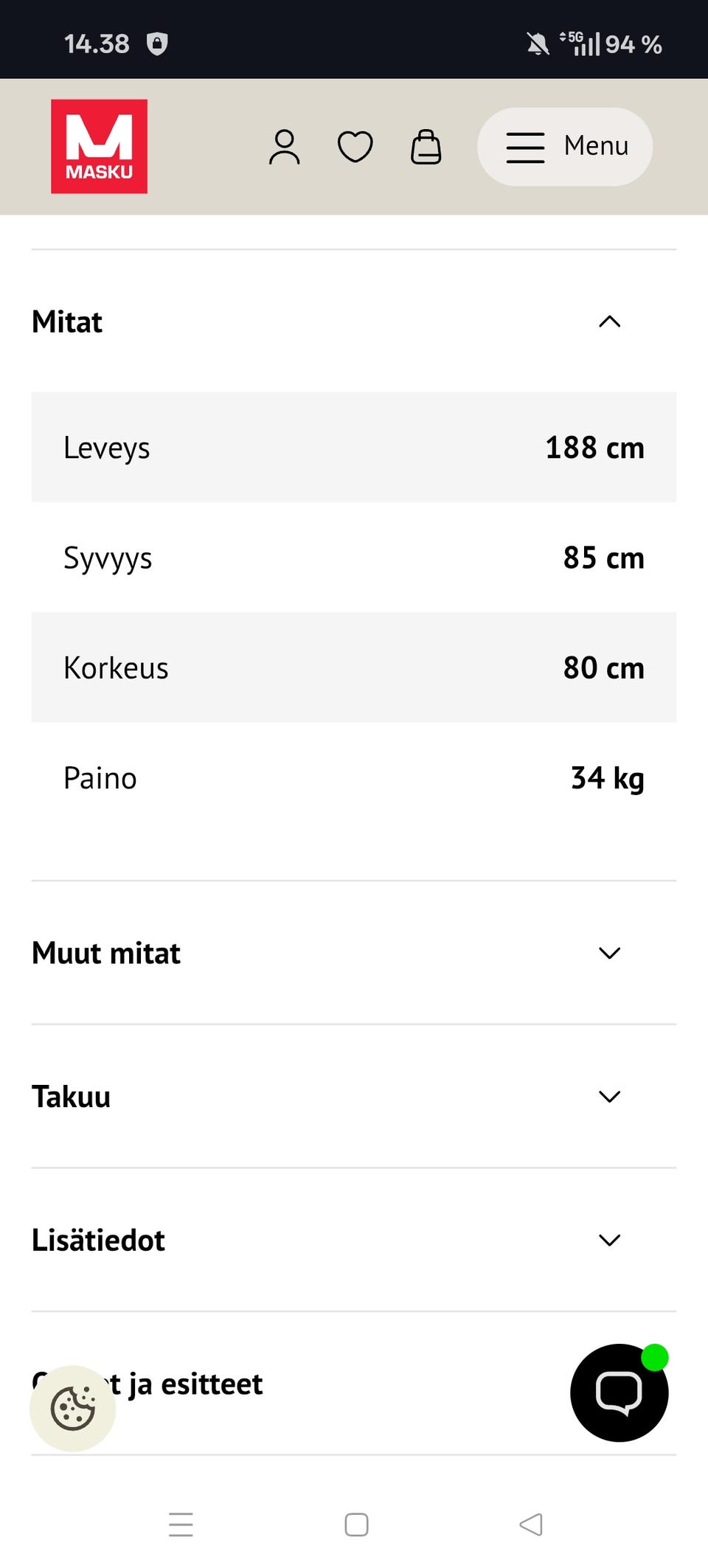708x1568 pixels.
Task: Collapse the Mitat section
Action: (609, 322)
